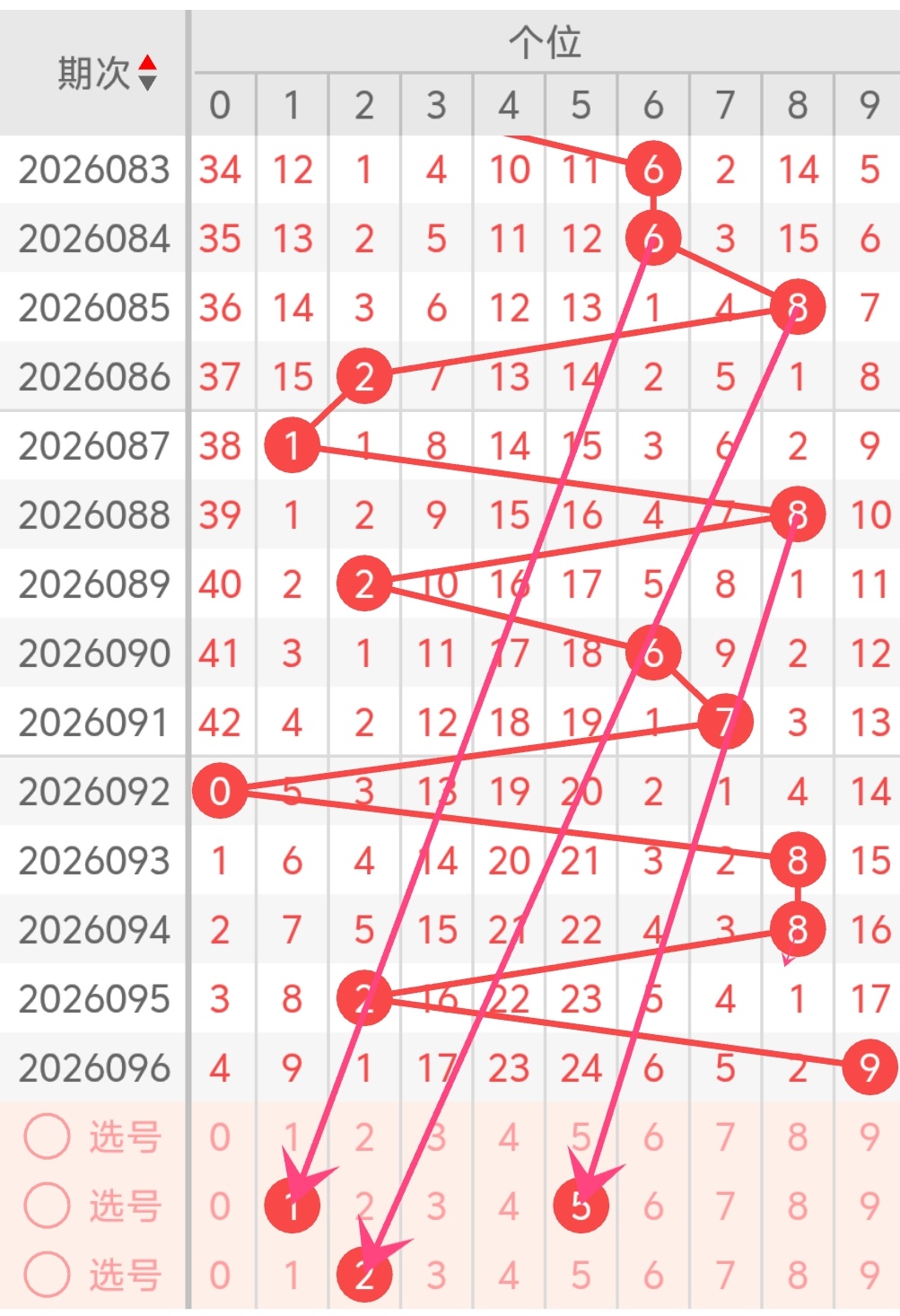Deselect the highlighted 5 in the 选号 rows
900x1316 pixels.
(581, 1206)
